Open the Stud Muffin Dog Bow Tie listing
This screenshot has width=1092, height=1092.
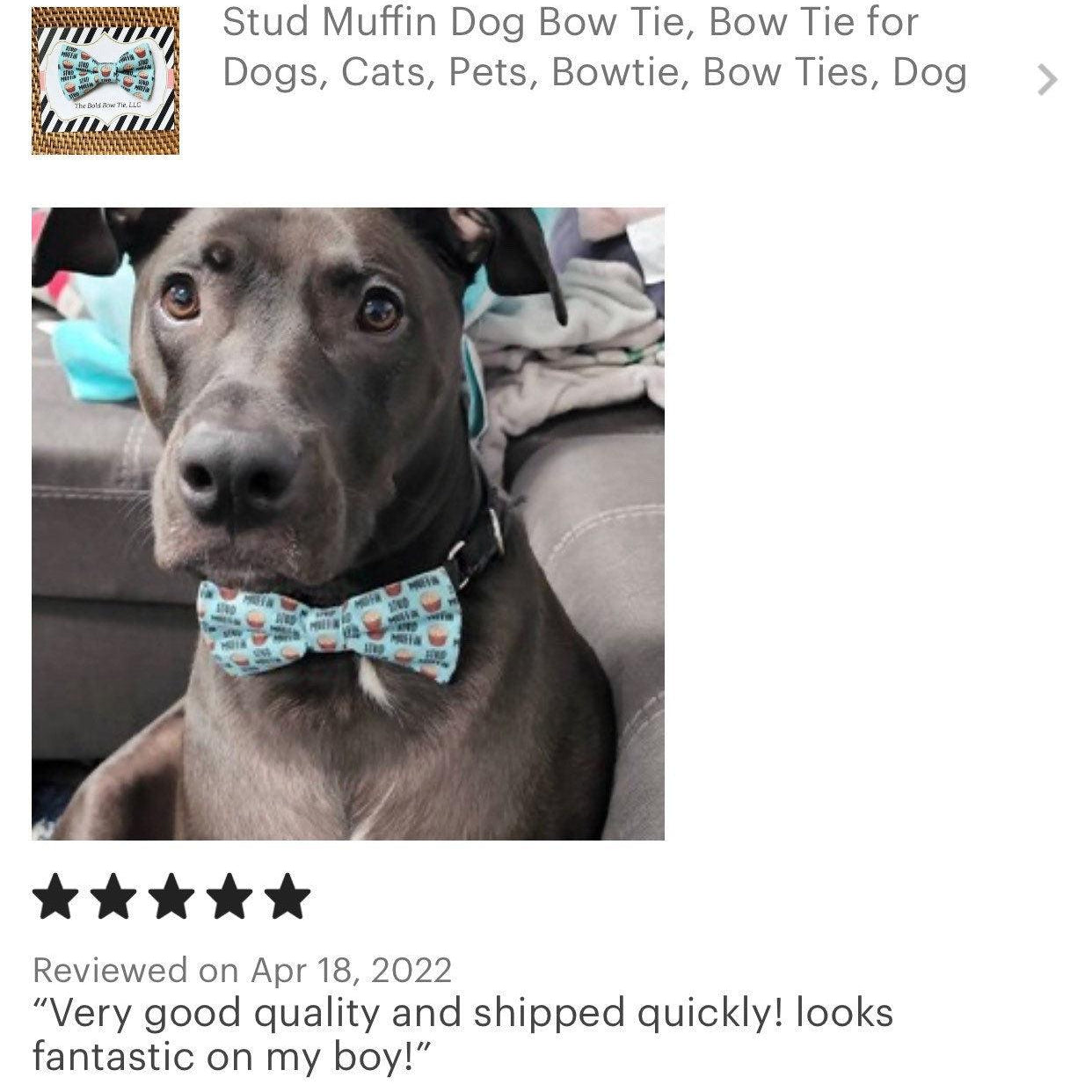594,48
